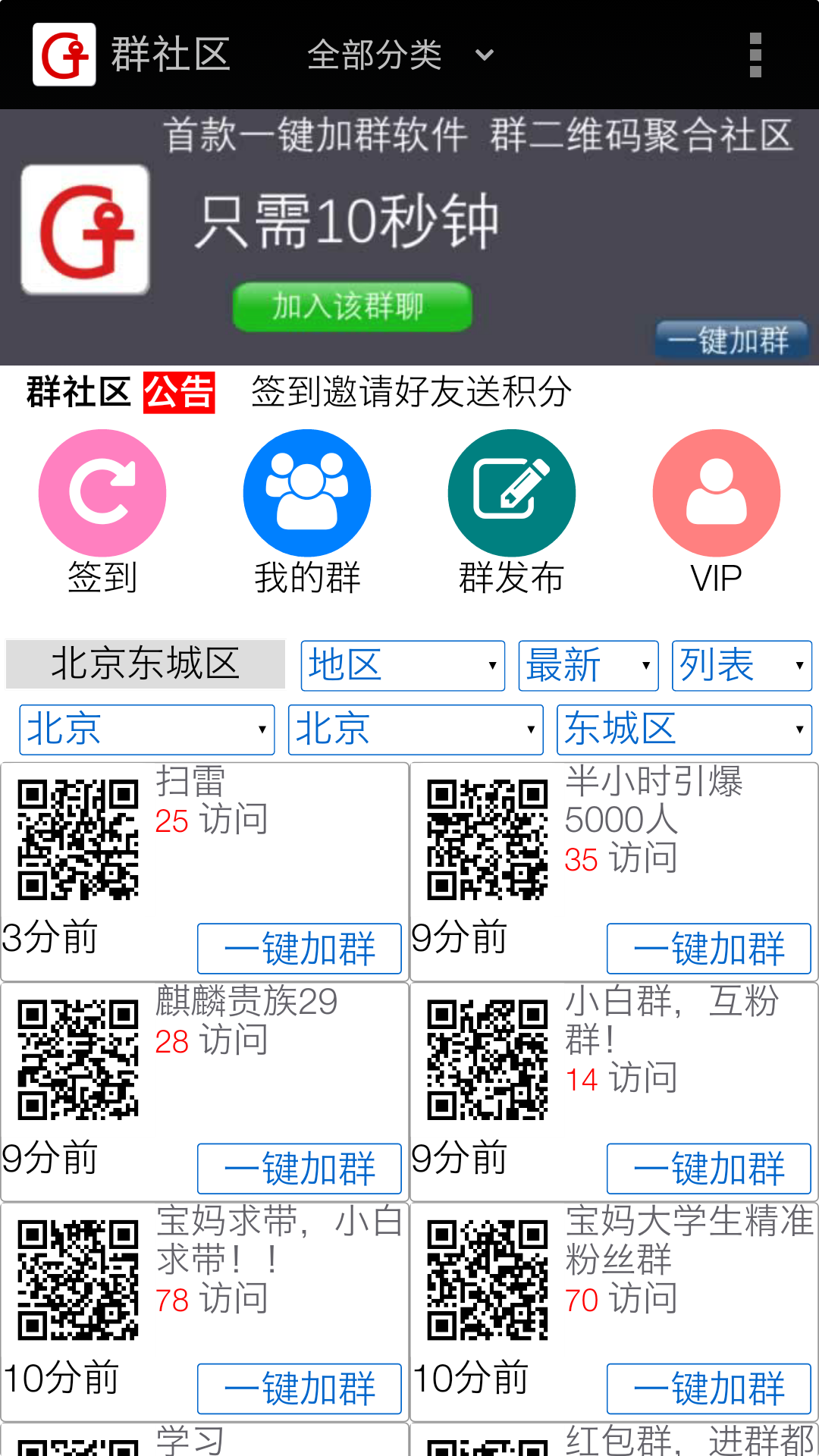Tap the 一键加群 button on the banner
The width and height of the screenshot is (819, 1456).
pos(732,340)
